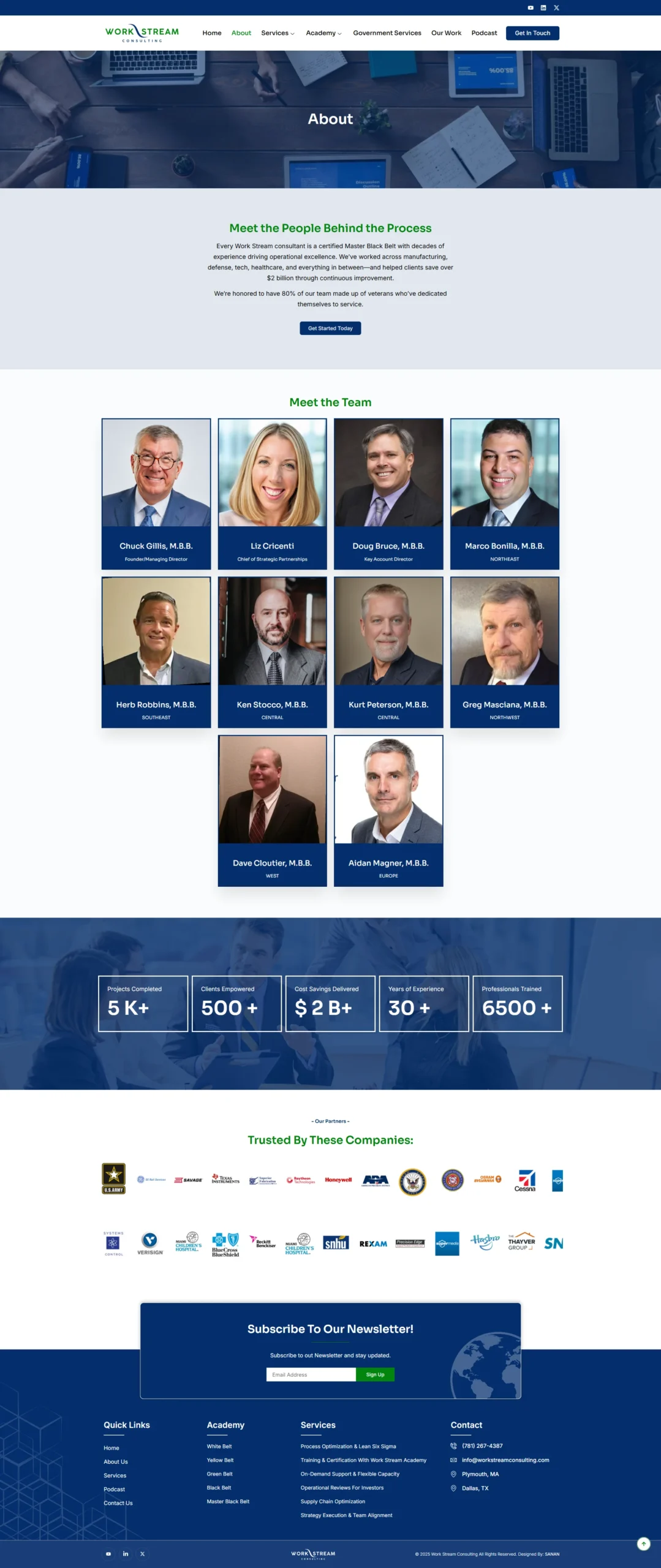The width and height of the screenshot is (661, 1568).
Task: Expand the Academy dropdown menu
Action: point(323,33)
